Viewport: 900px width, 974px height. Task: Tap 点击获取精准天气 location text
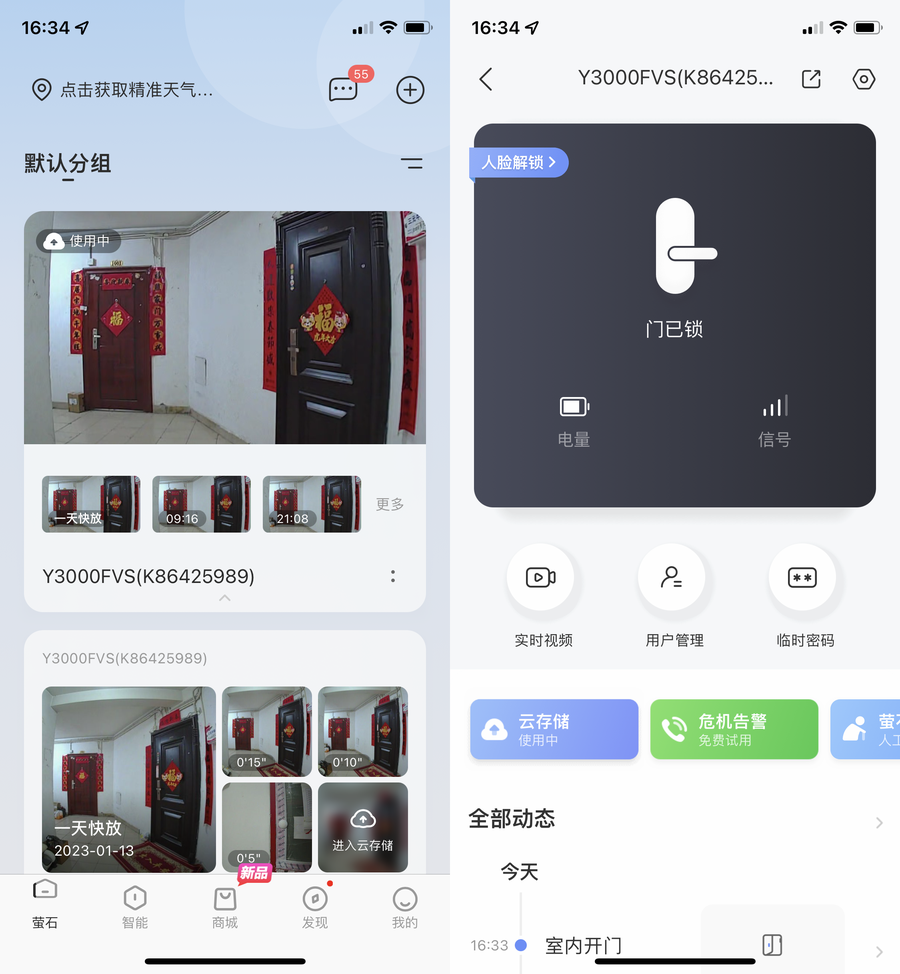136,90
